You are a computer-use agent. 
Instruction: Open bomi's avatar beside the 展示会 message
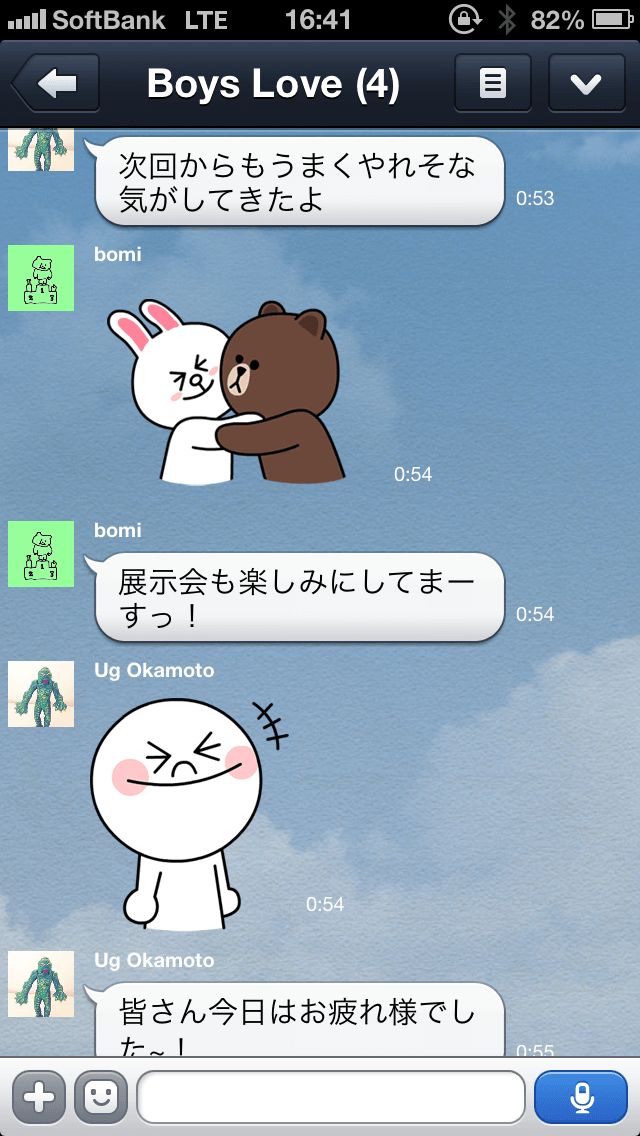coord(41,554)
